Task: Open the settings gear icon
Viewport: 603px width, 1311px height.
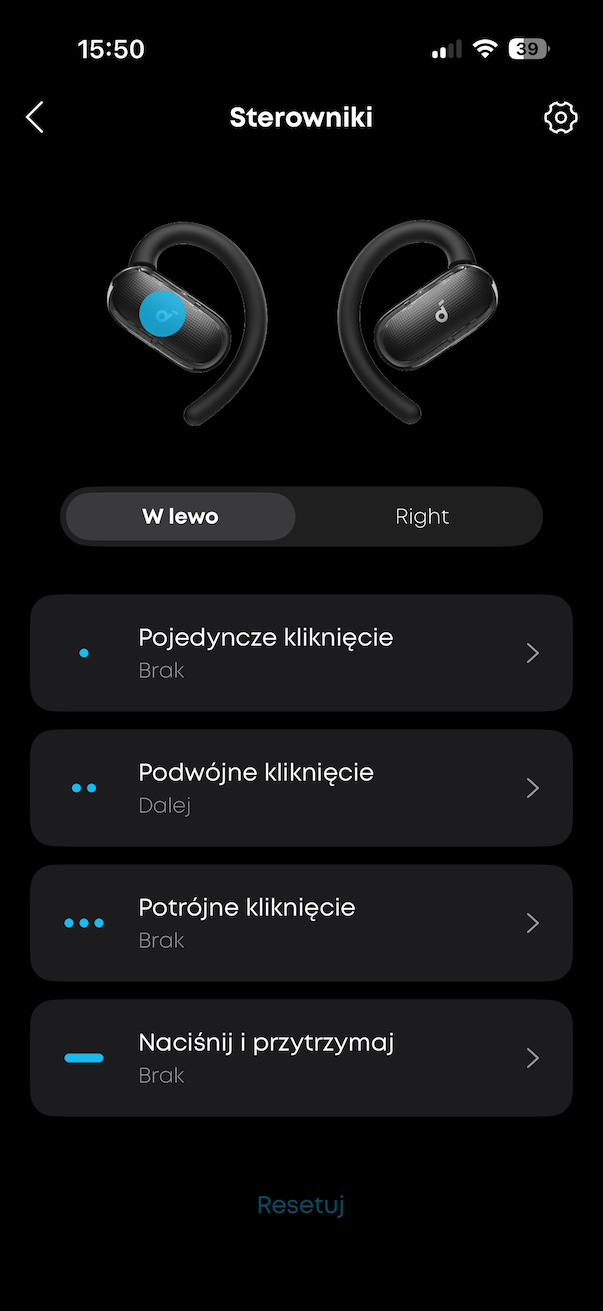Action: coord(560,117)
